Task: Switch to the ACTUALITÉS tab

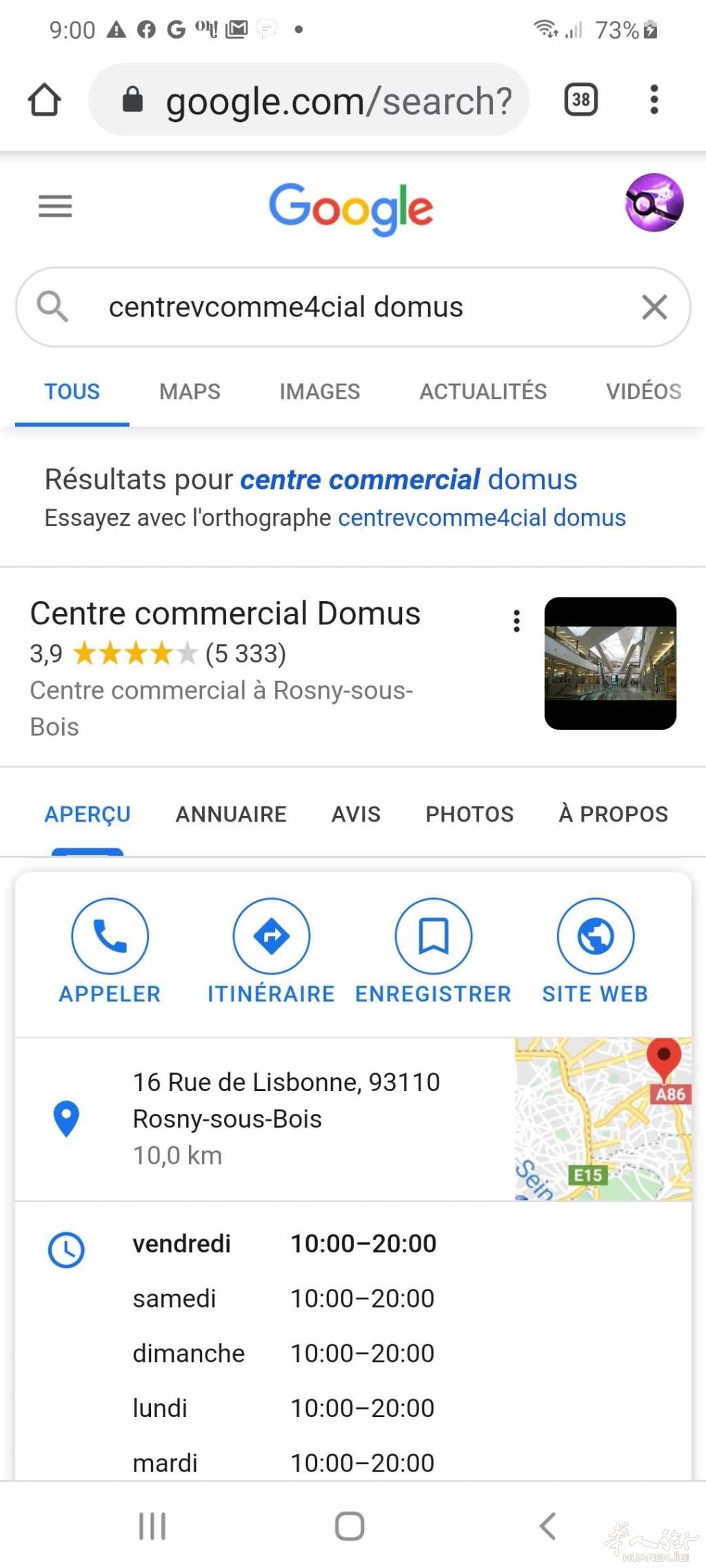Action: coord(483,391)
